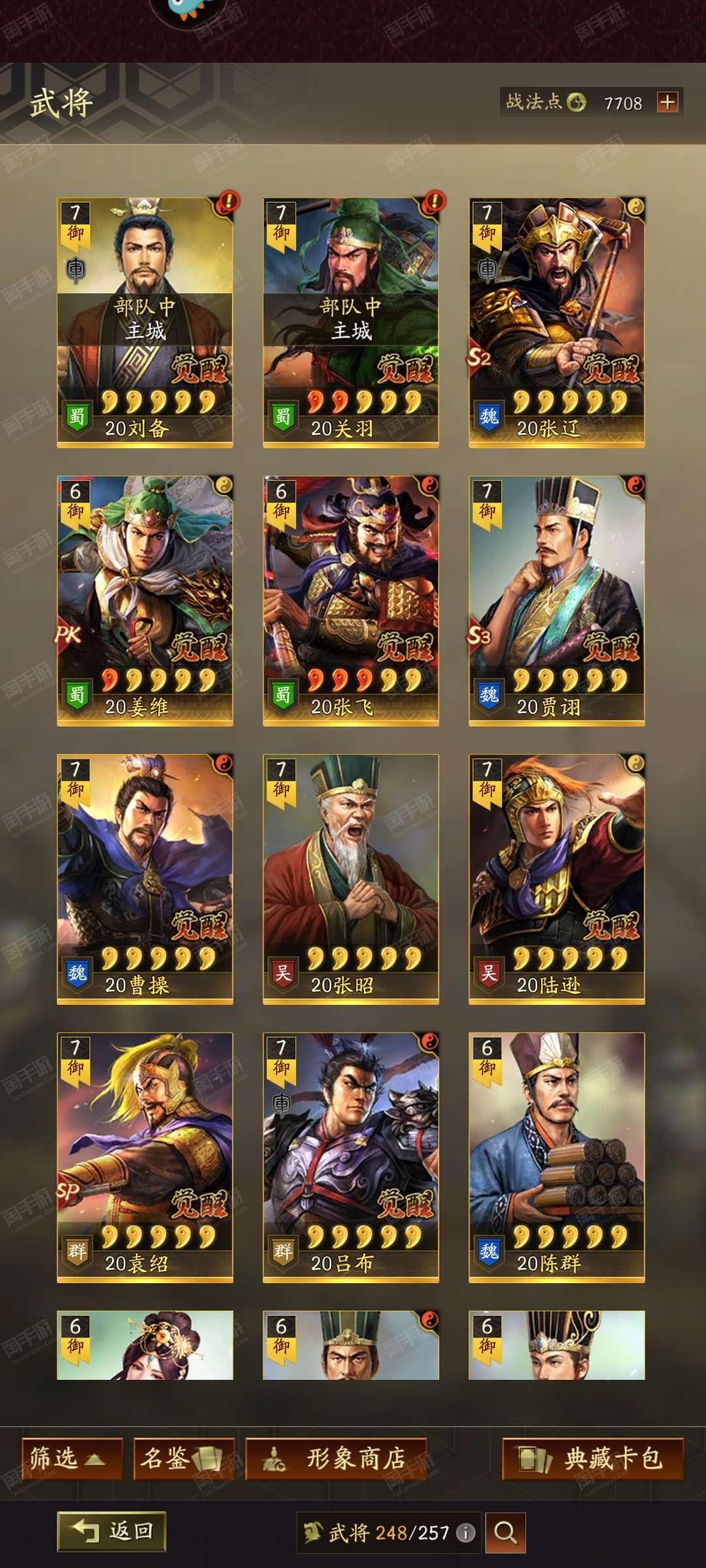706x1568 pixels.
Task: Tap the 返回 back button
Action: pyautogui.click(x=112, y=1531)
